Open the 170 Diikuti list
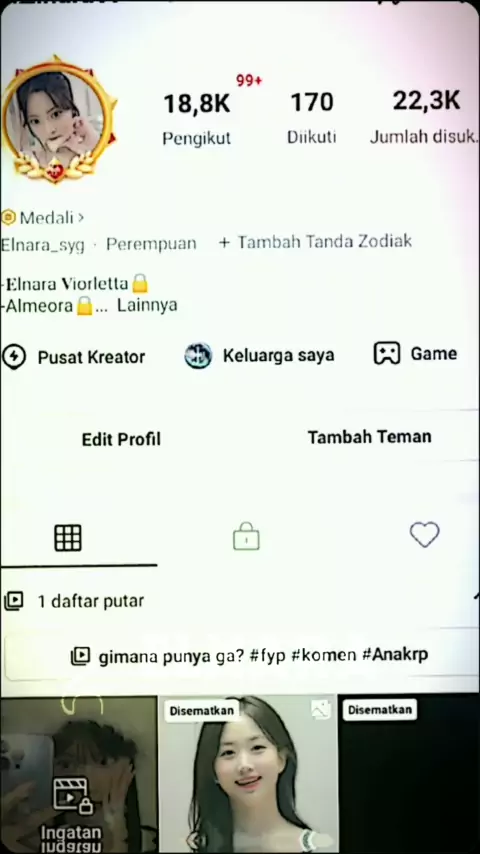 (x=312, y=118)
